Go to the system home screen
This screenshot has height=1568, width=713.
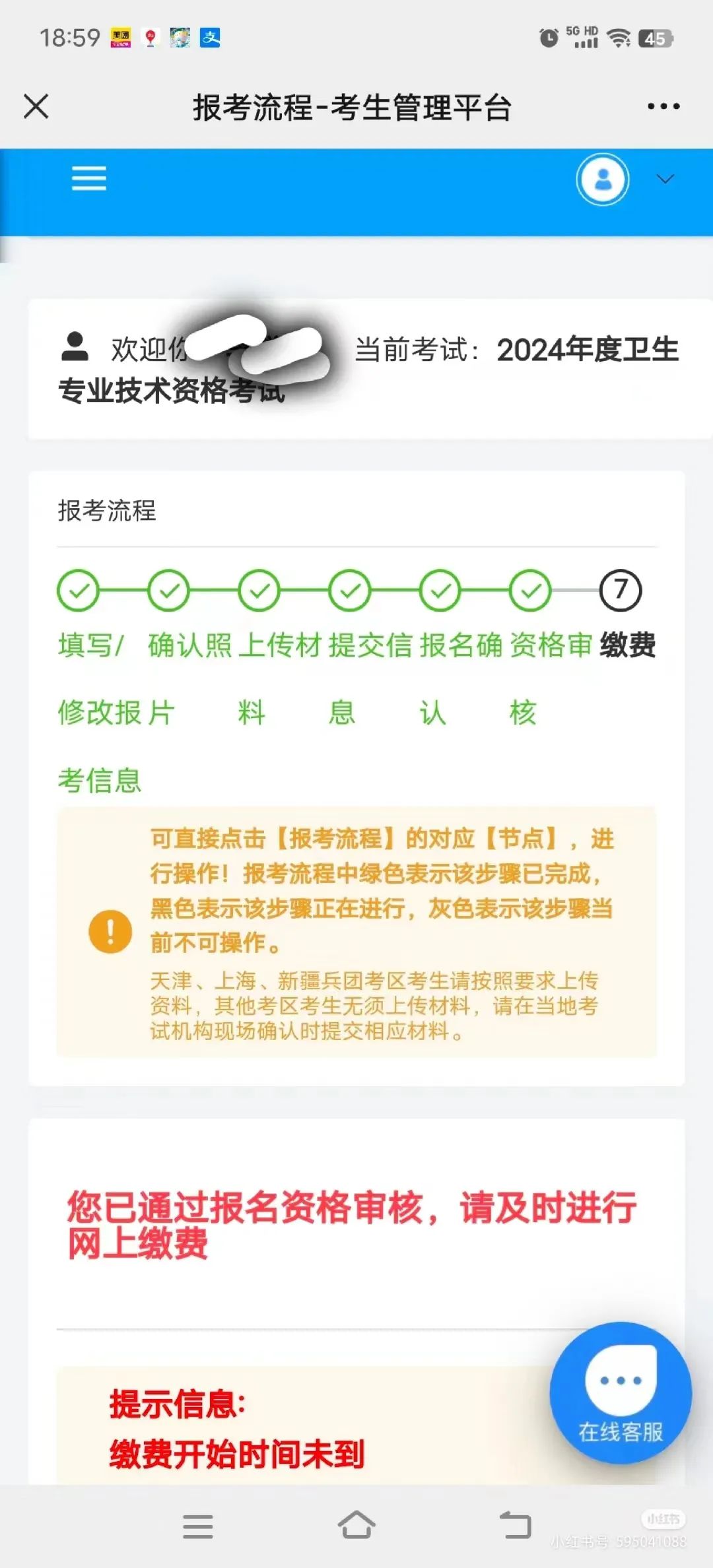(356, 1526)
